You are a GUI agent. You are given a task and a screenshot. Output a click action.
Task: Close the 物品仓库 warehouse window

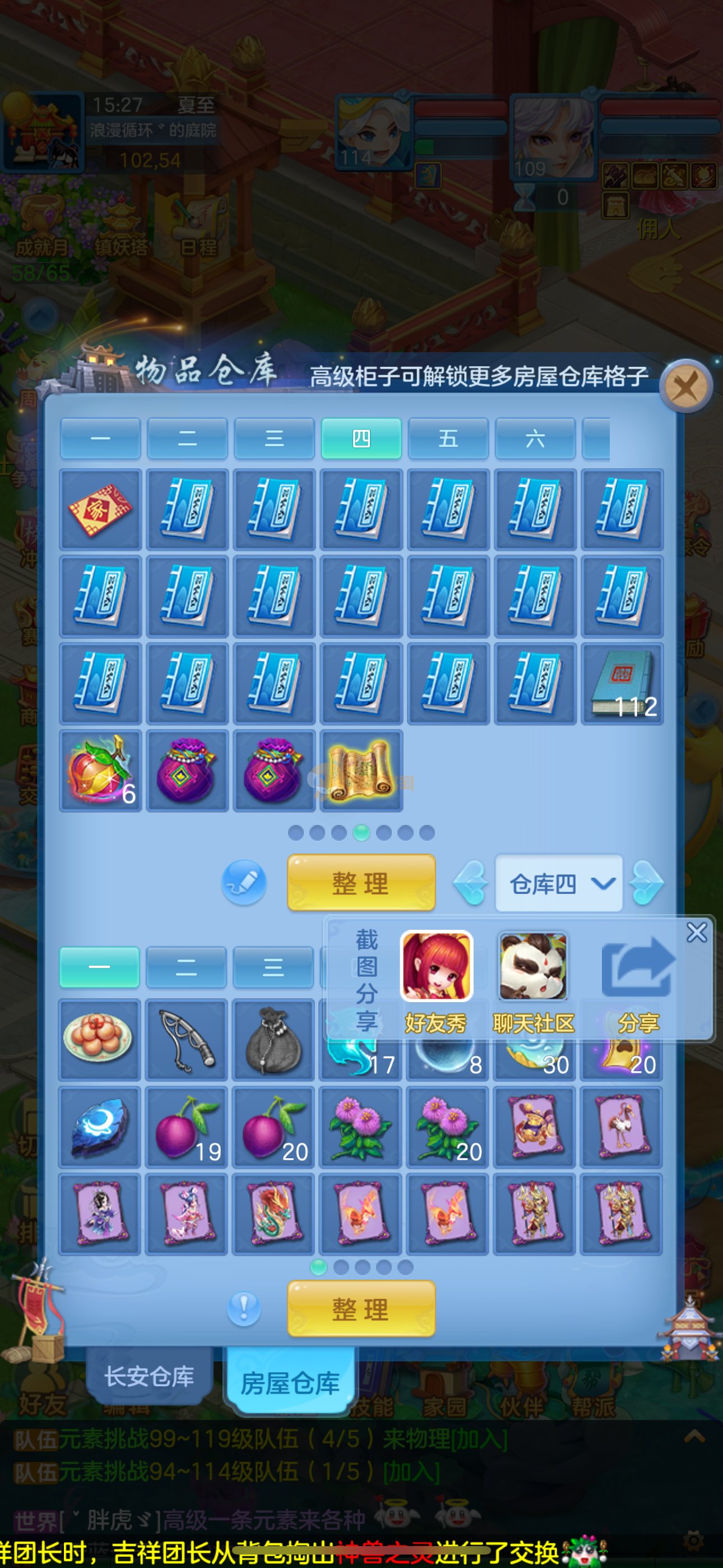[x=686, y=386]
